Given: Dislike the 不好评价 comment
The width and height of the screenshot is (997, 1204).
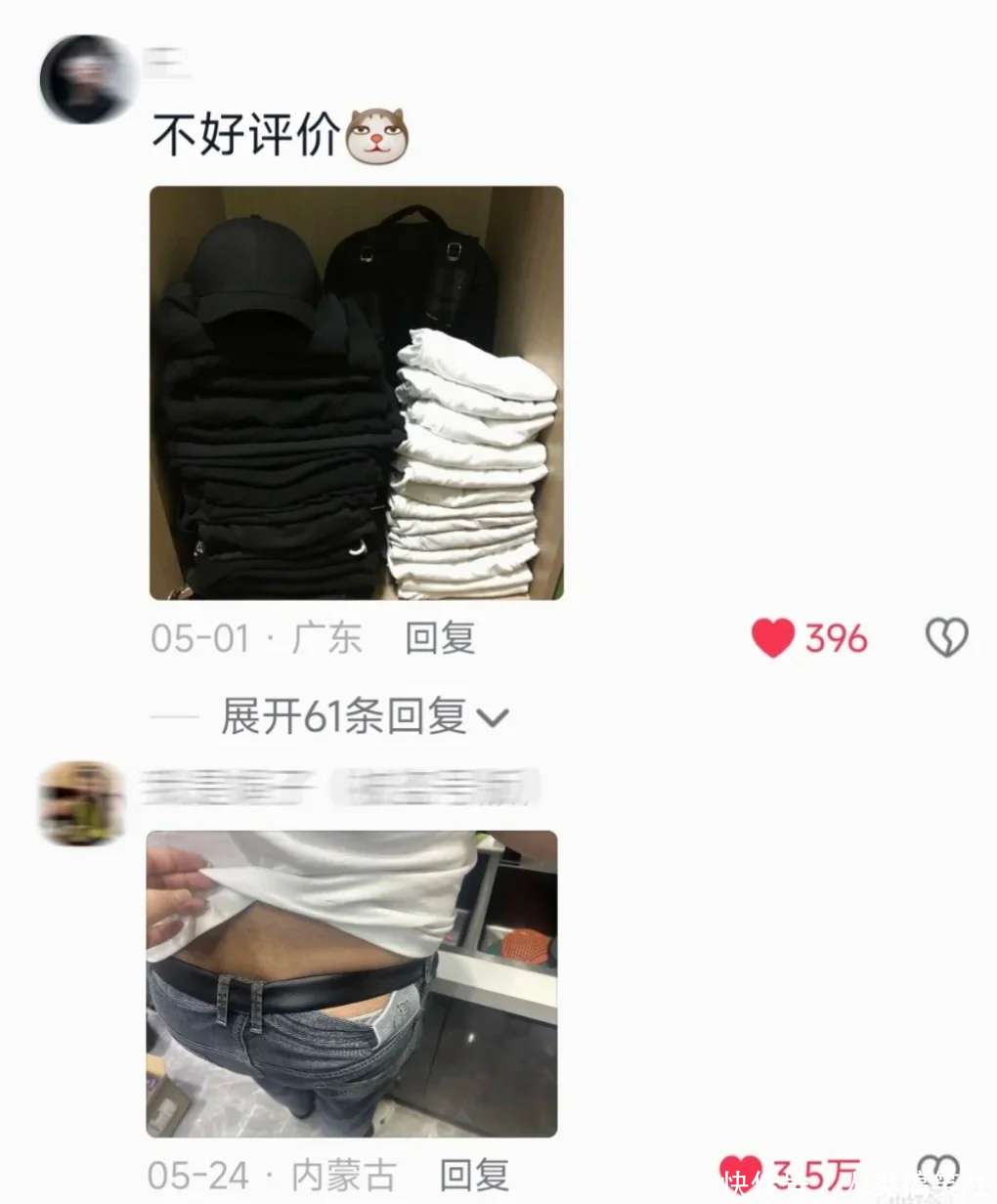Looking at the screenshot, I should coord(946,638).
